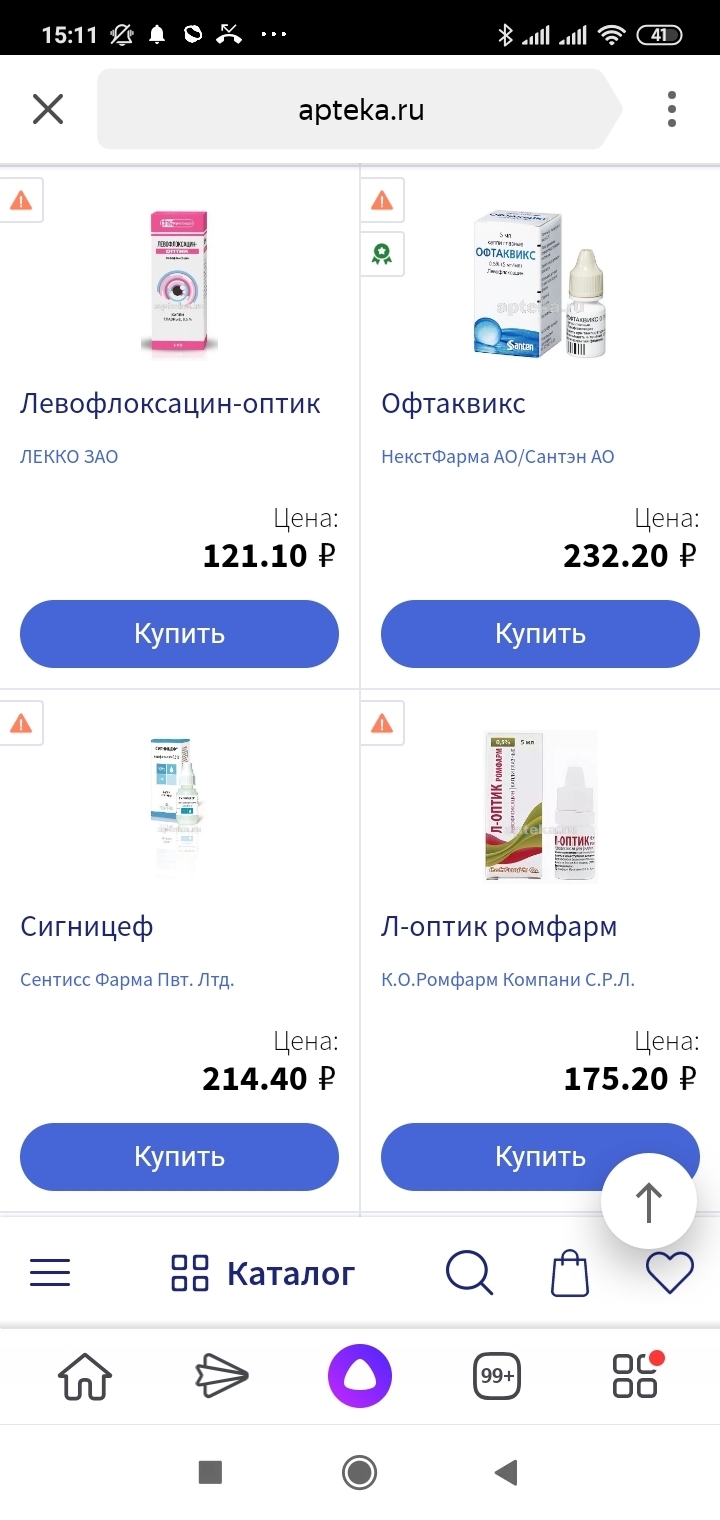Open the shopping bag cart
720x1520 pixels.
point(570,1273)
